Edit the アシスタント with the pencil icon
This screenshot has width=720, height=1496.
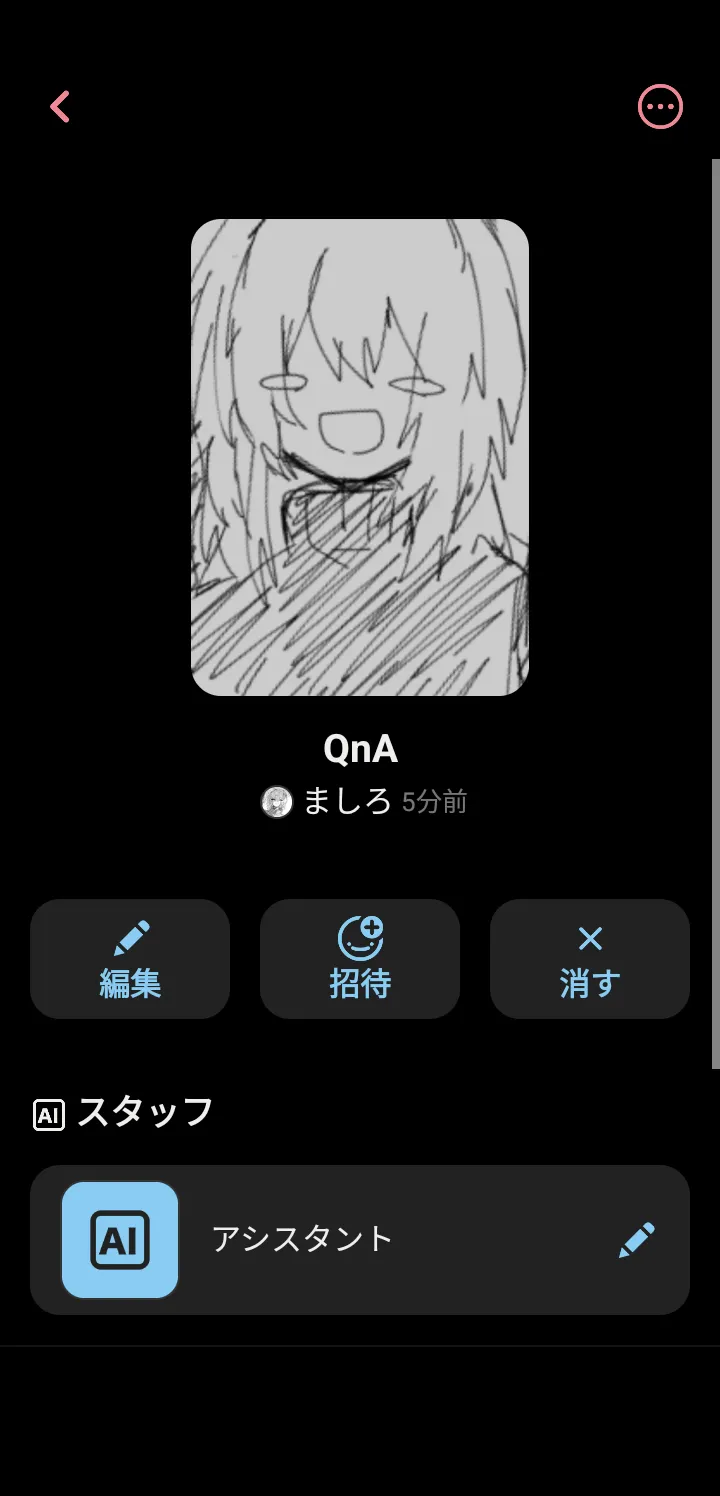[x=637, y=1240]
